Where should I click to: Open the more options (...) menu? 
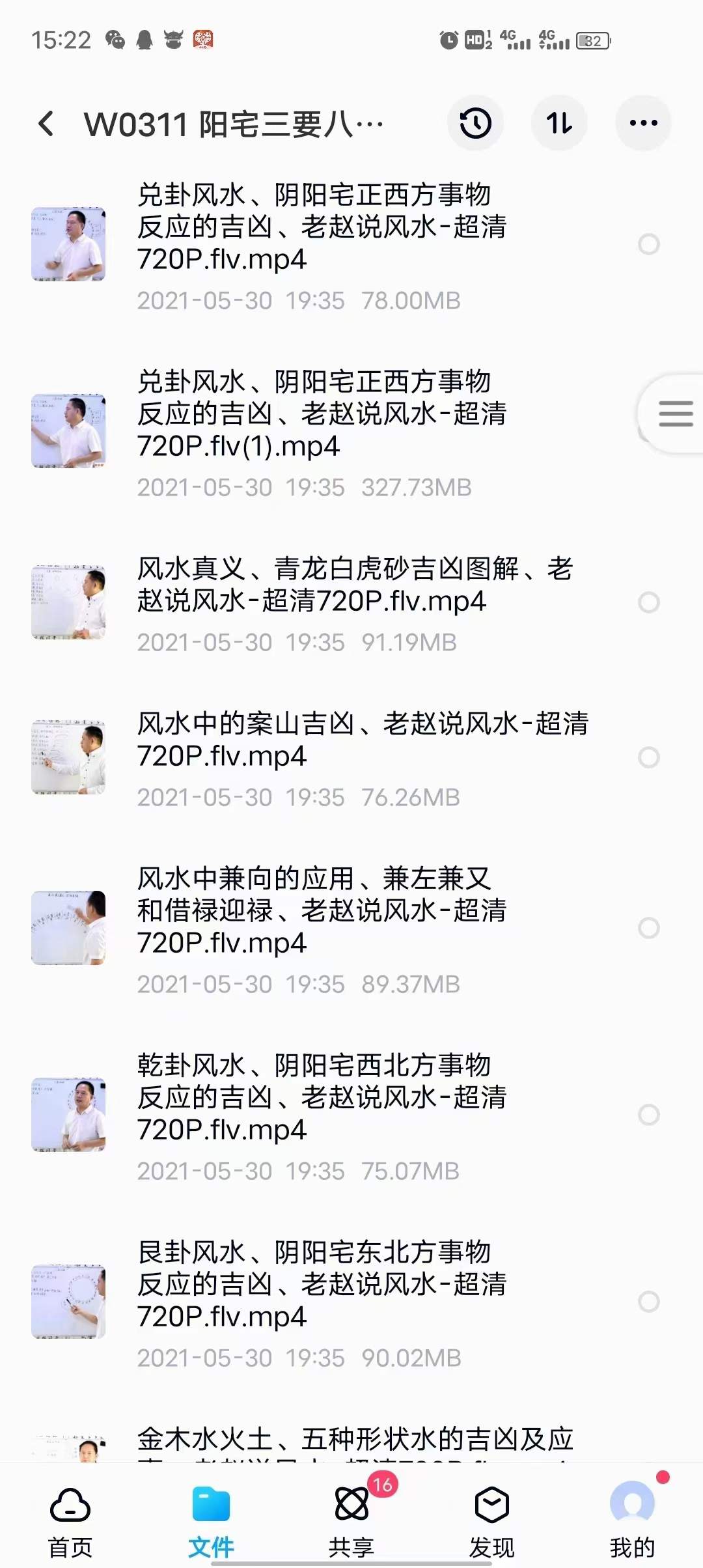pyautogui.click(x=643, y=122)
